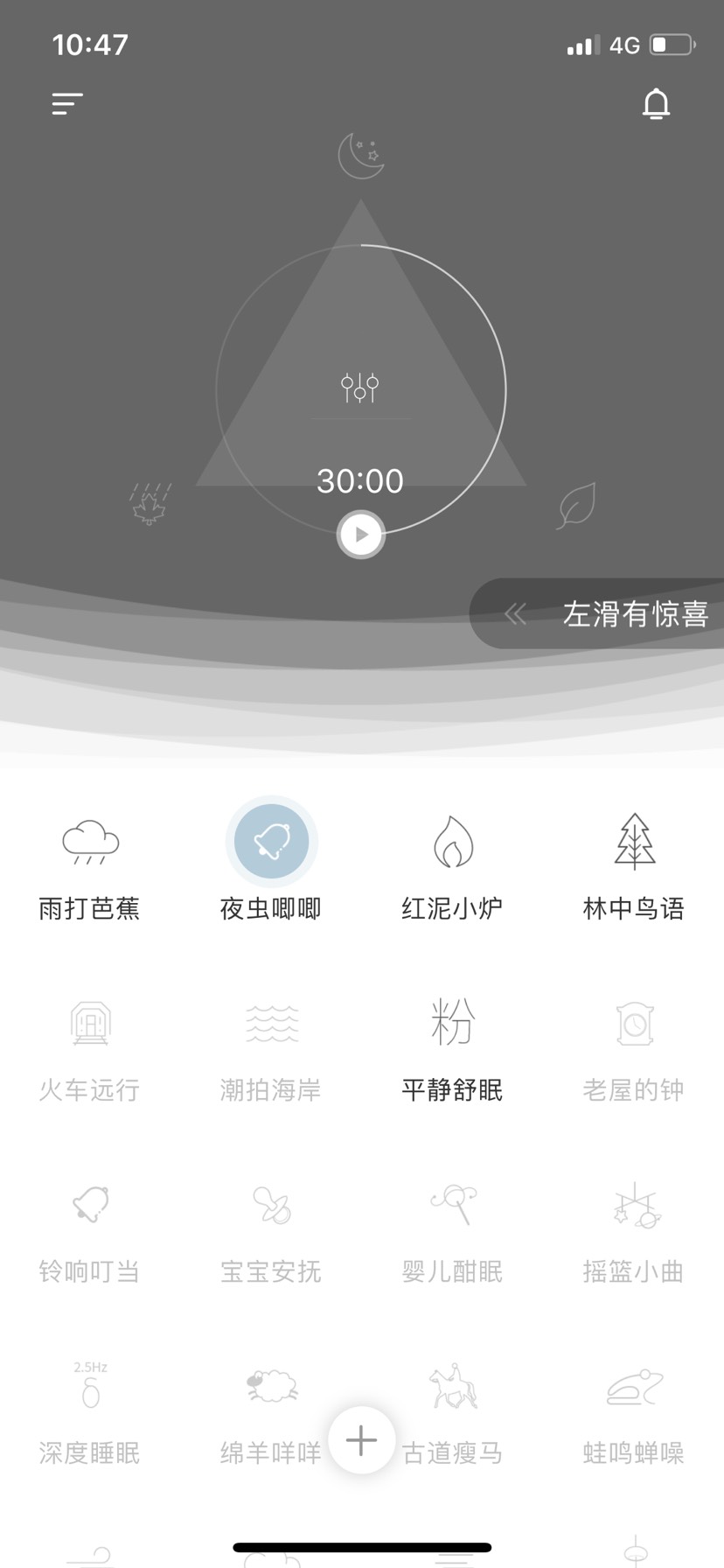The width and height of the screenshot is (724, 1568).
Task: Tap the 左滑有惊喜 banner
Action: tap(596, 613)
